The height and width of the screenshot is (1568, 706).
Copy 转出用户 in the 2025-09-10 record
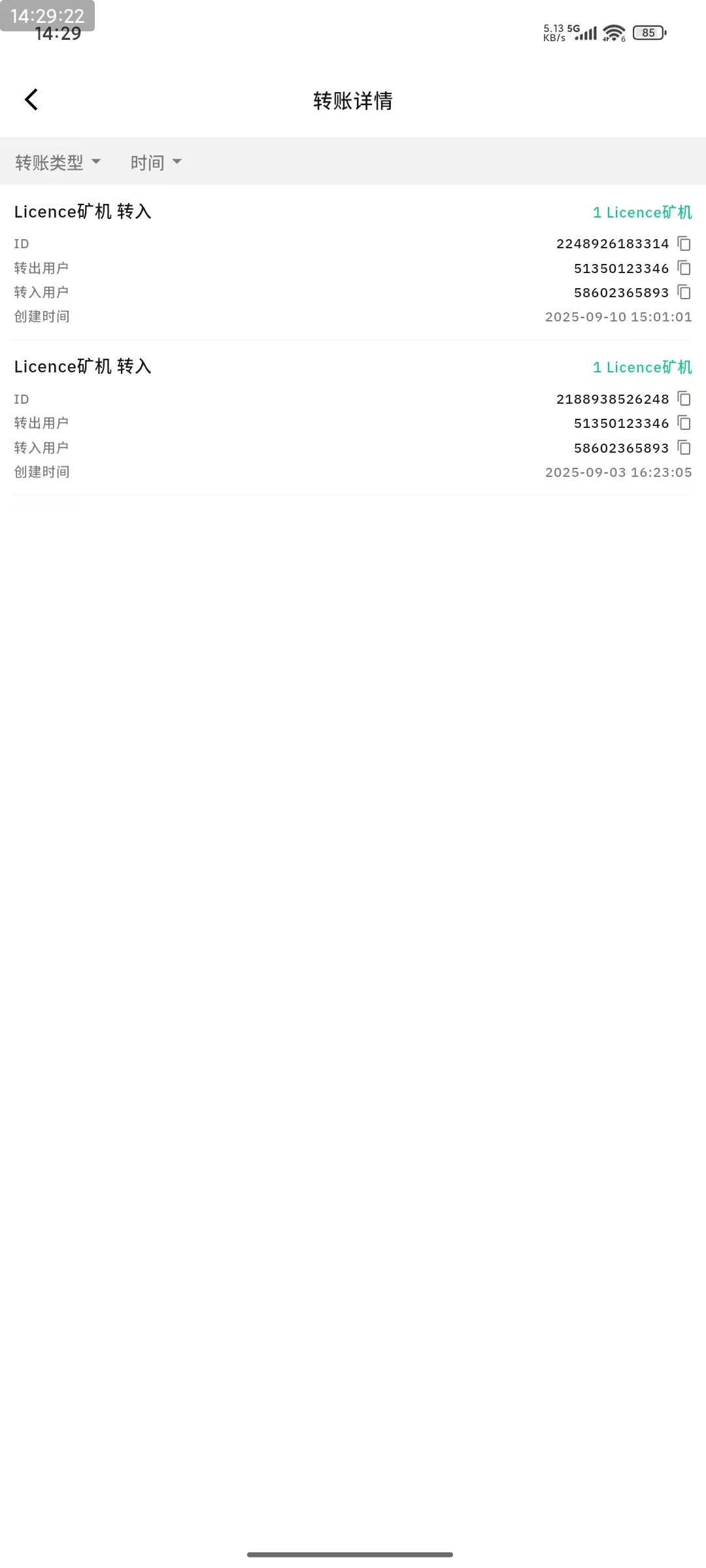point(684,268)
